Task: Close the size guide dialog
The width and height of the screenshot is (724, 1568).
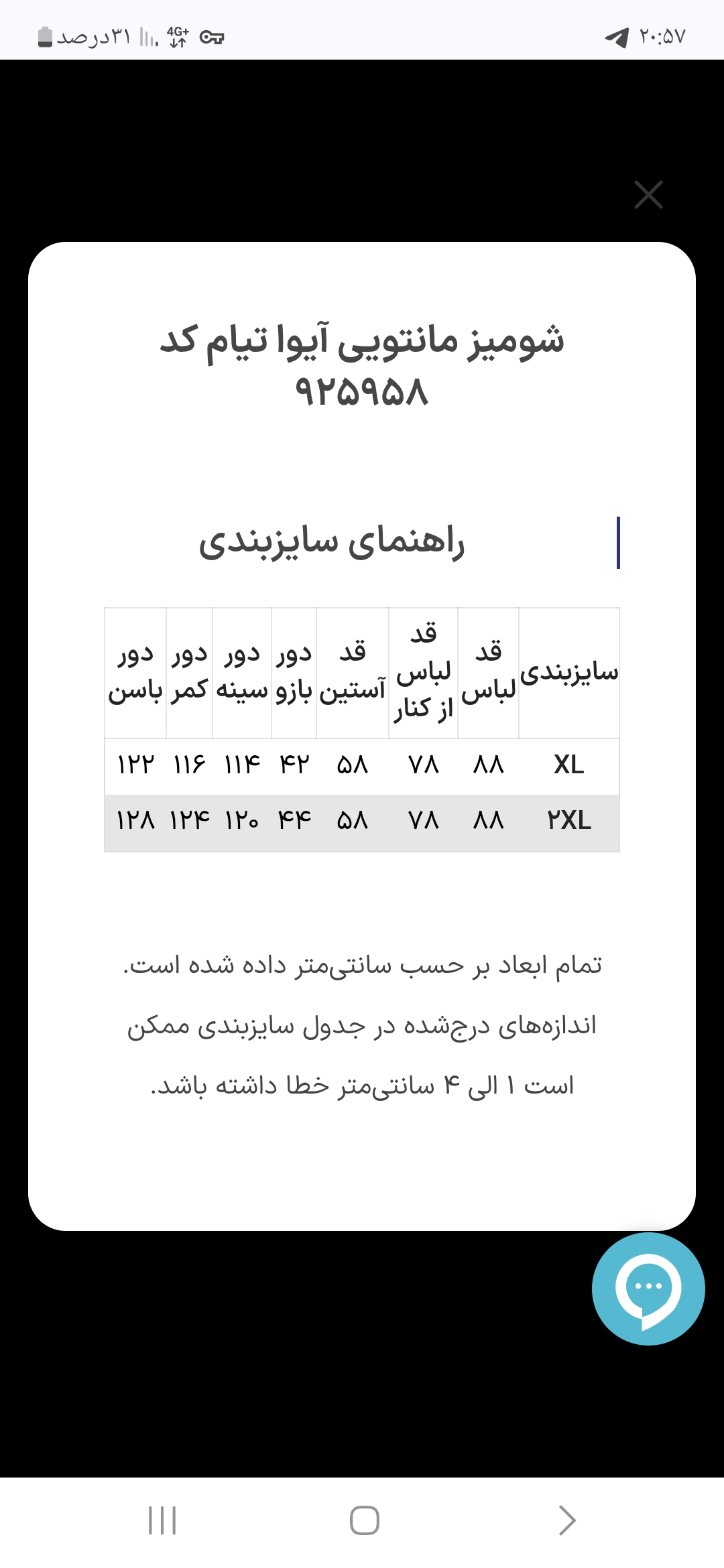Action: (648, 195)
